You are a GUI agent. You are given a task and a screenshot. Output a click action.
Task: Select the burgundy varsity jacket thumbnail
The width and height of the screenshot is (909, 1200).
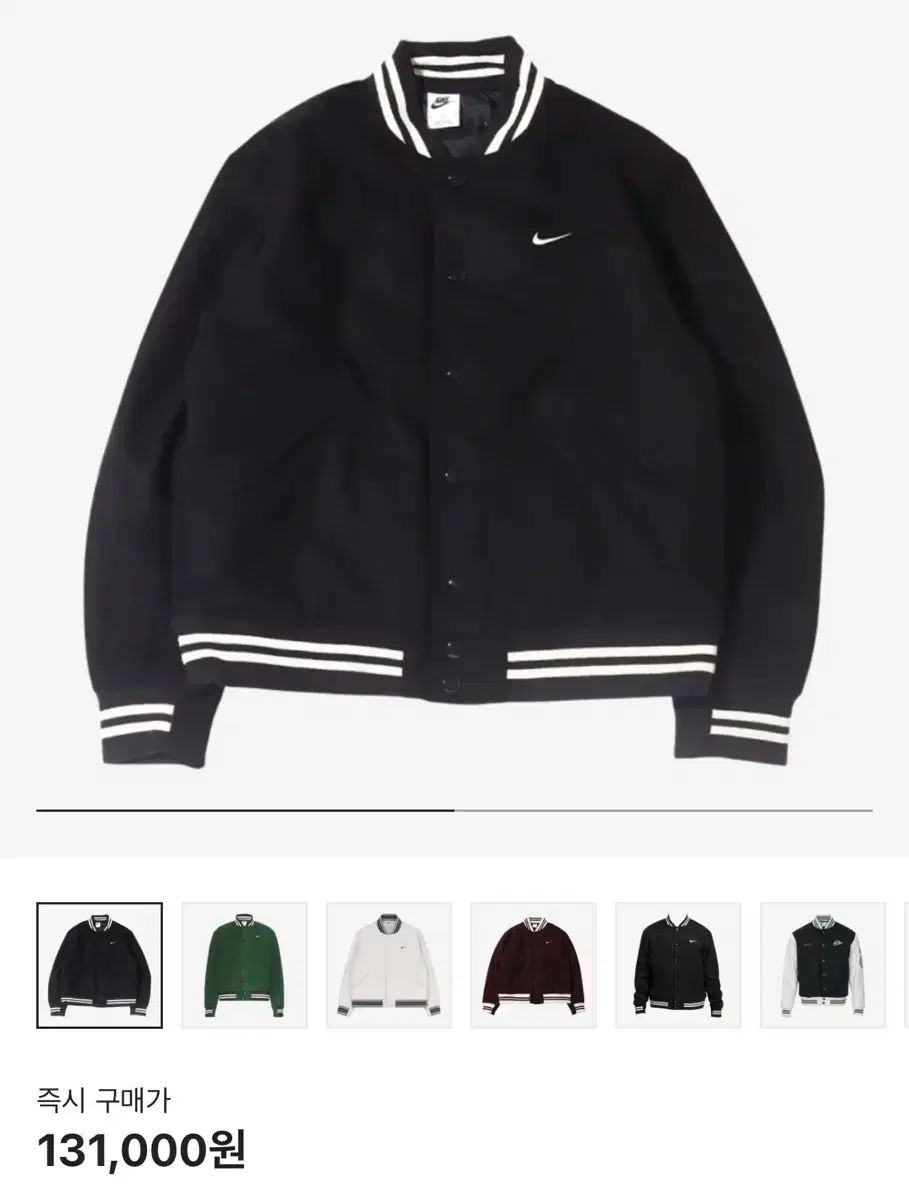coord(533,964)
